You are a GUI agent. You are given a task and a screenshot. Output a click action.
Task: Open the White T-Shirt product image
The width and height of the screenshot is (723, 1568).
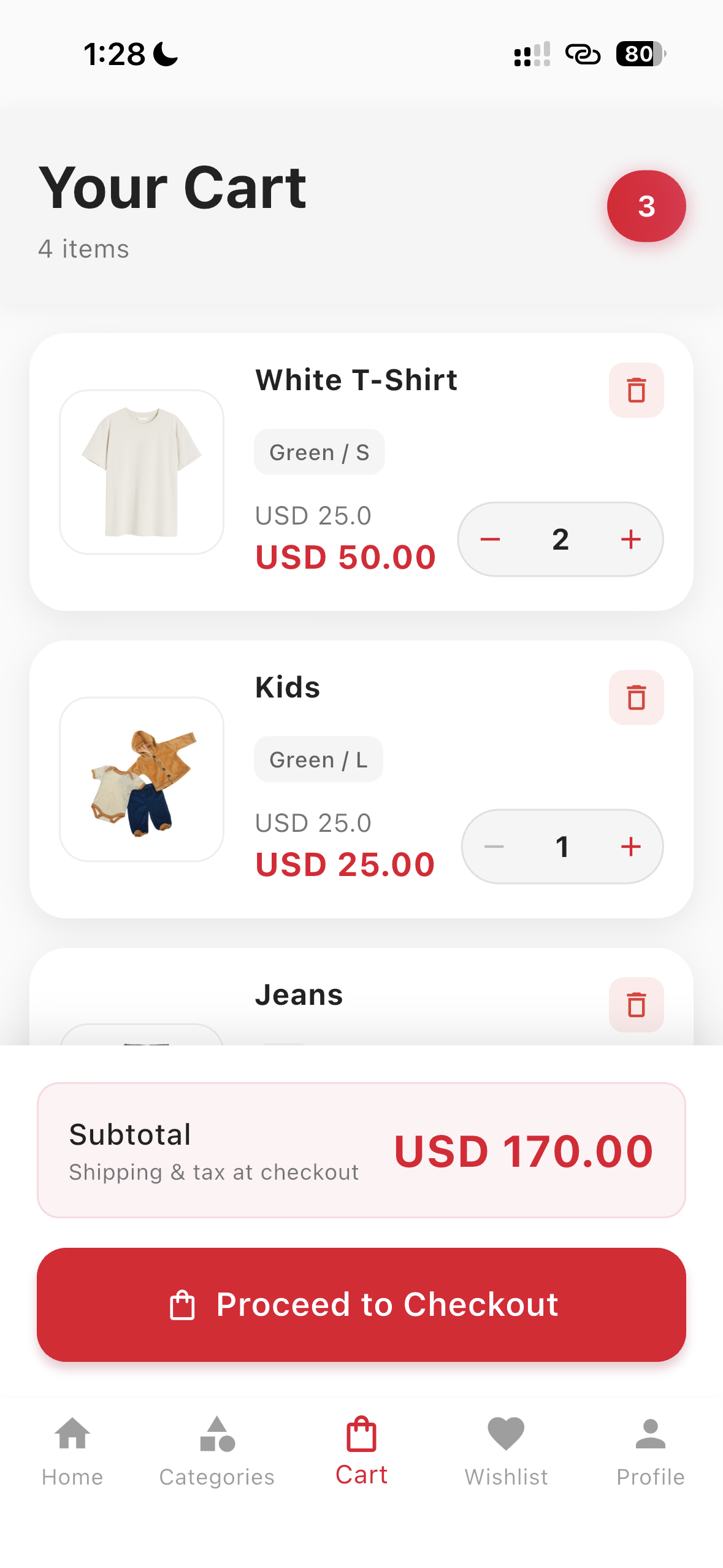[x=142, y=472]
